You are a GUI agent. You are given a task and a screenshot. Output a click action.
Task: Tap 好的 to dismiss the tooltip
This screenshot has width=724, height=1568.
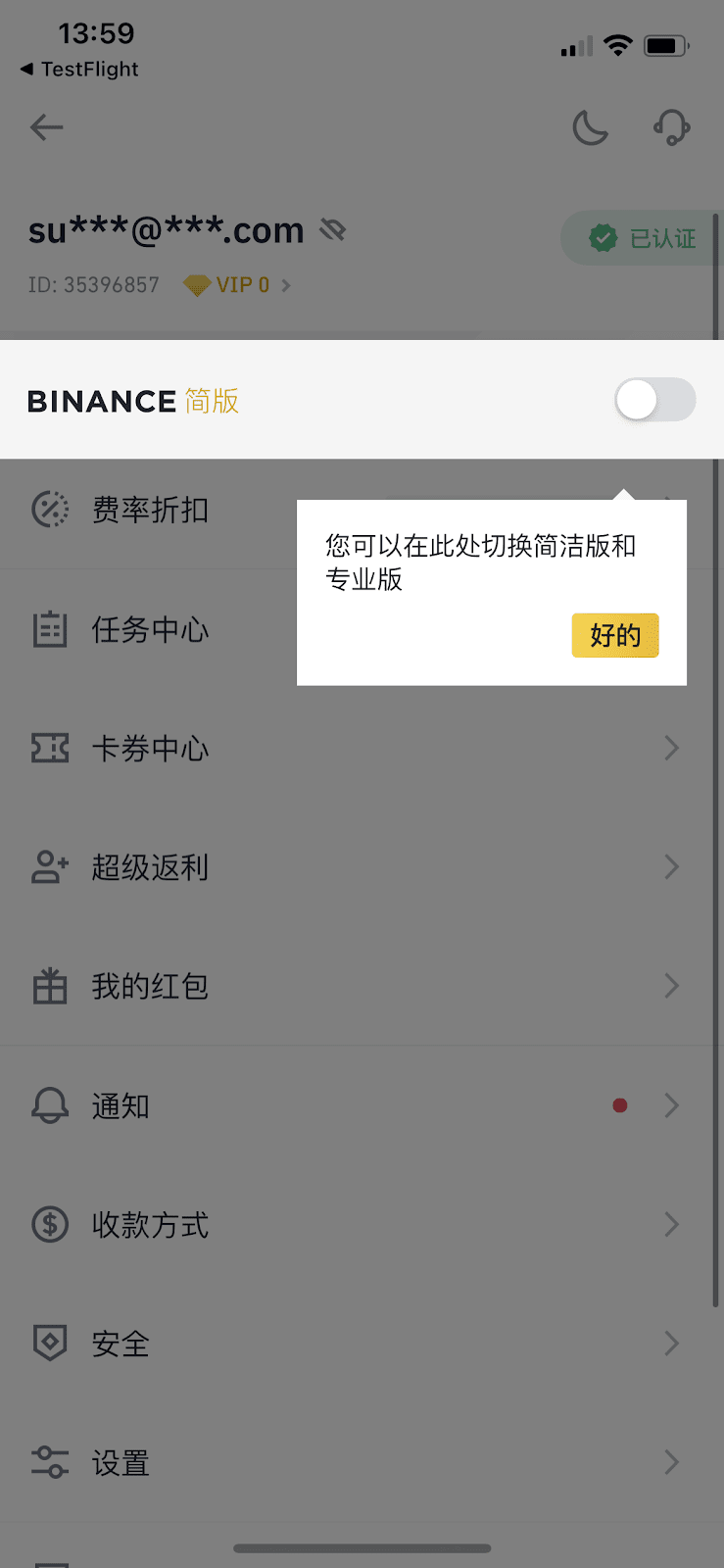(x=615, y=635)
